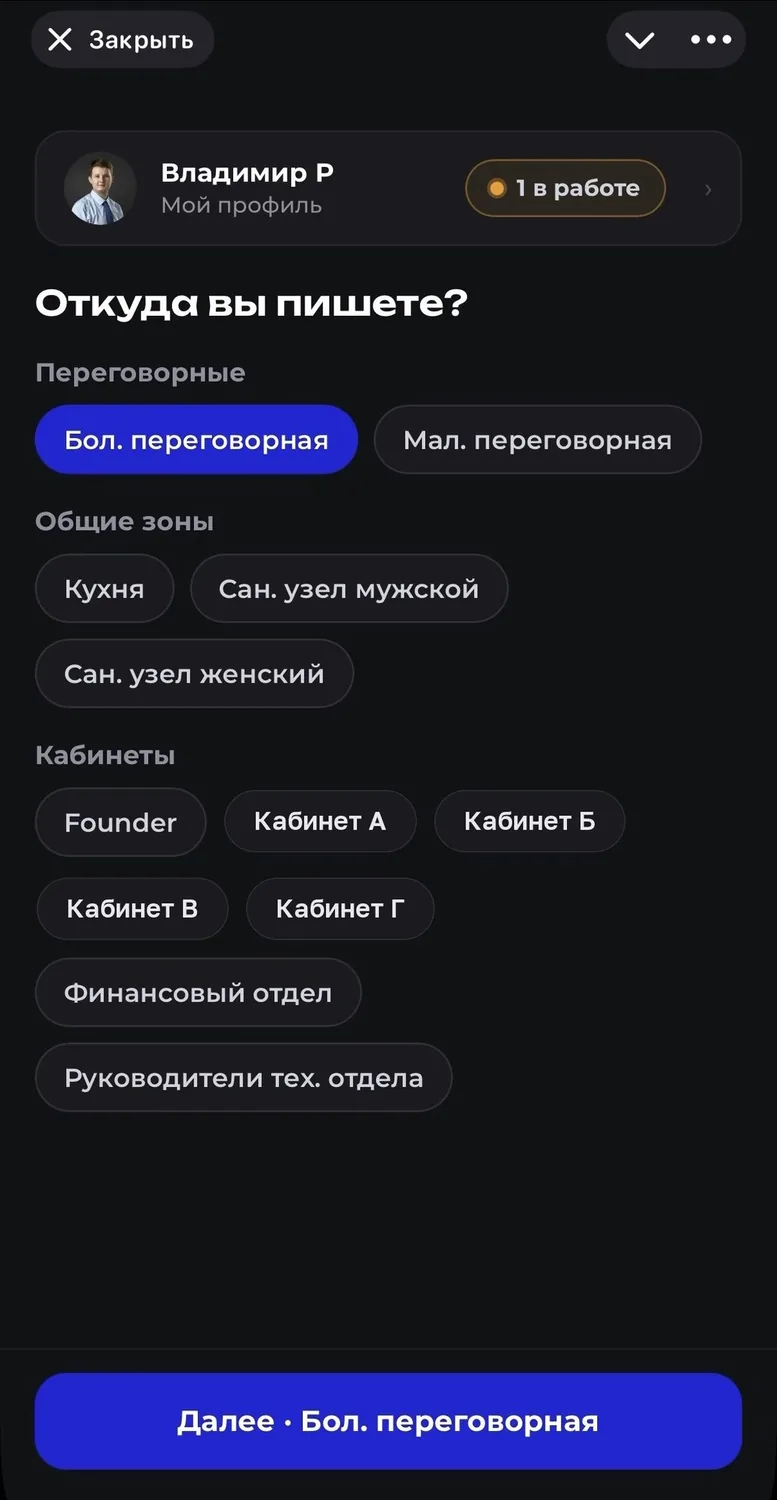Select the Бол. переговорная chip
This screenshot has height=1500, width=777.
pyautogui.click(x=196, y=440)
